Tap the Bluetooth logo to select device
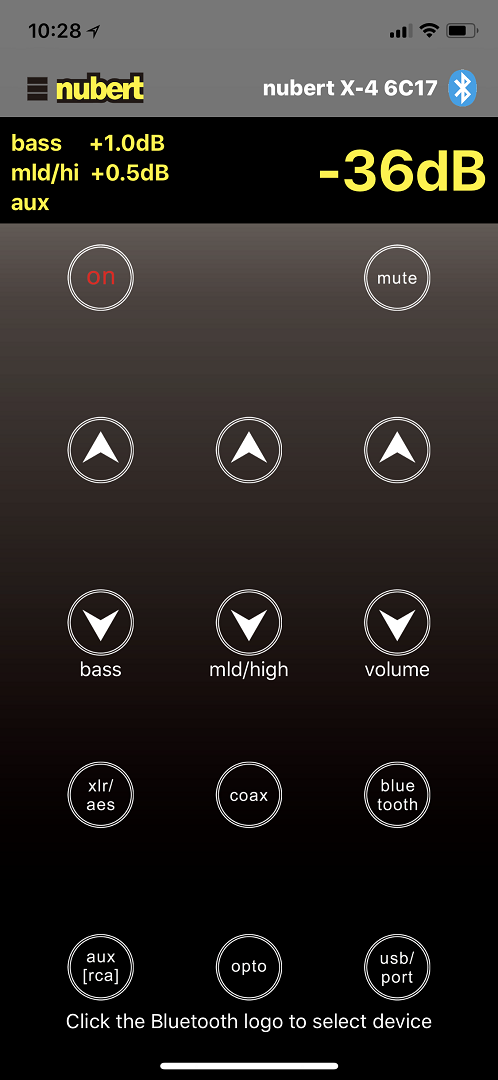This screenshot has height=1080, width=498. tap(462, 88)
